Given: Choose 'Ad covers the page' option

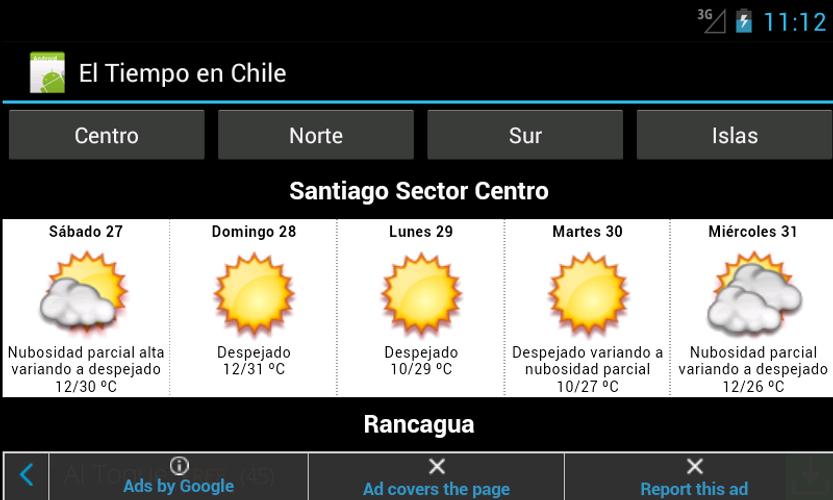Looking at the screenshot, I should tap(436, 477).
